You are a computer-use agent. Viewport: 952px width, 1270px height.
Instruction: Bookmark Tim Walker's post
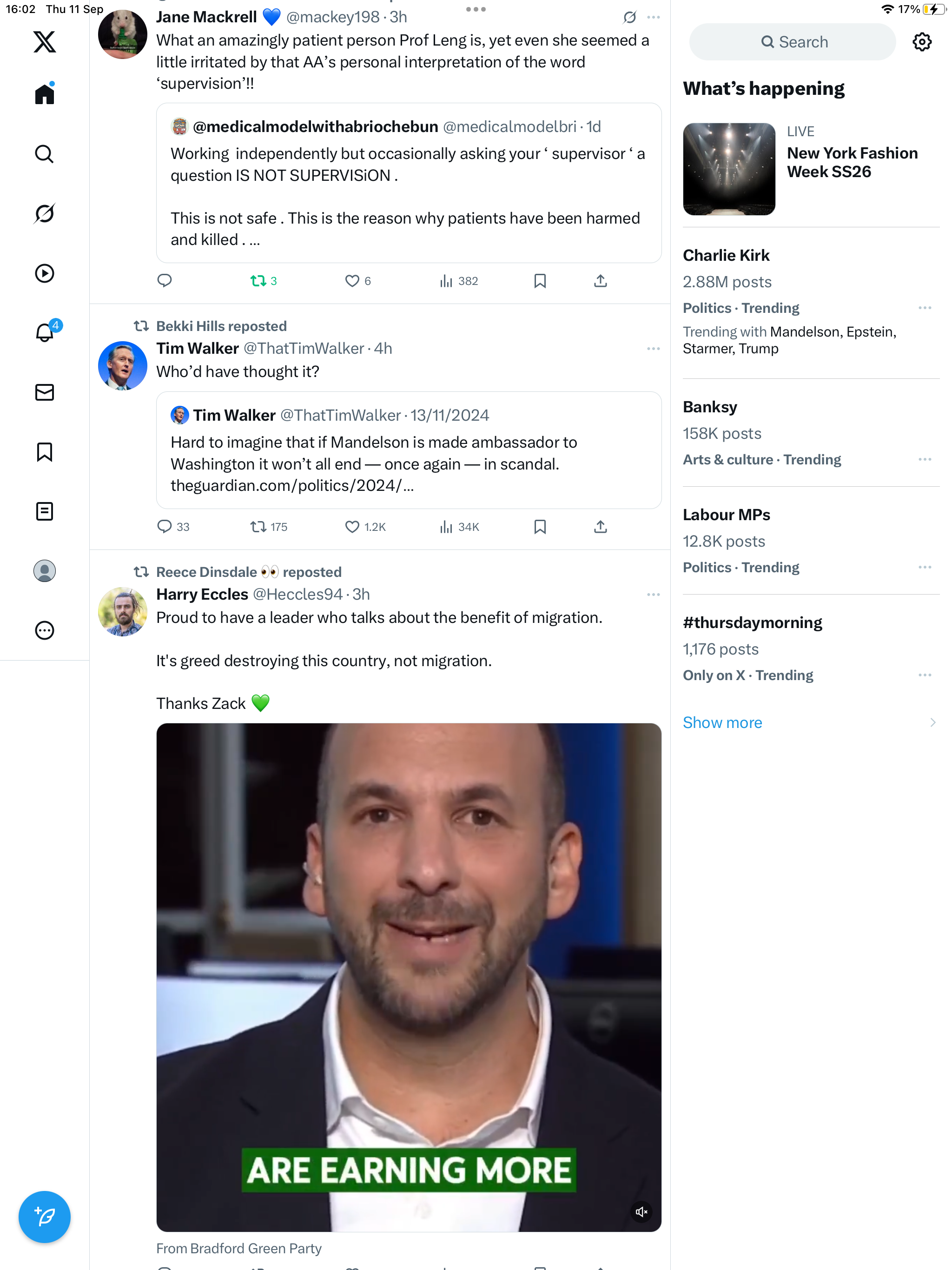pos(540,527)
